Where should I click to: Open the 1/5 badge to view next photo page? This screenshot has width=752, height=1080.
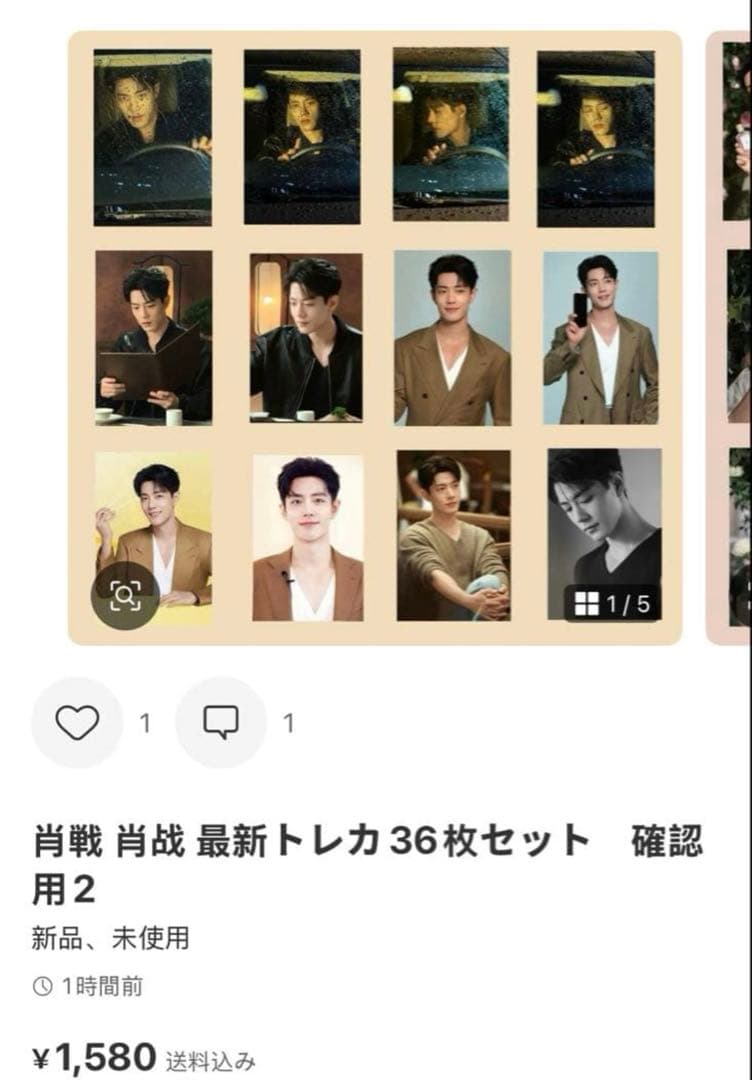(610, 601)
